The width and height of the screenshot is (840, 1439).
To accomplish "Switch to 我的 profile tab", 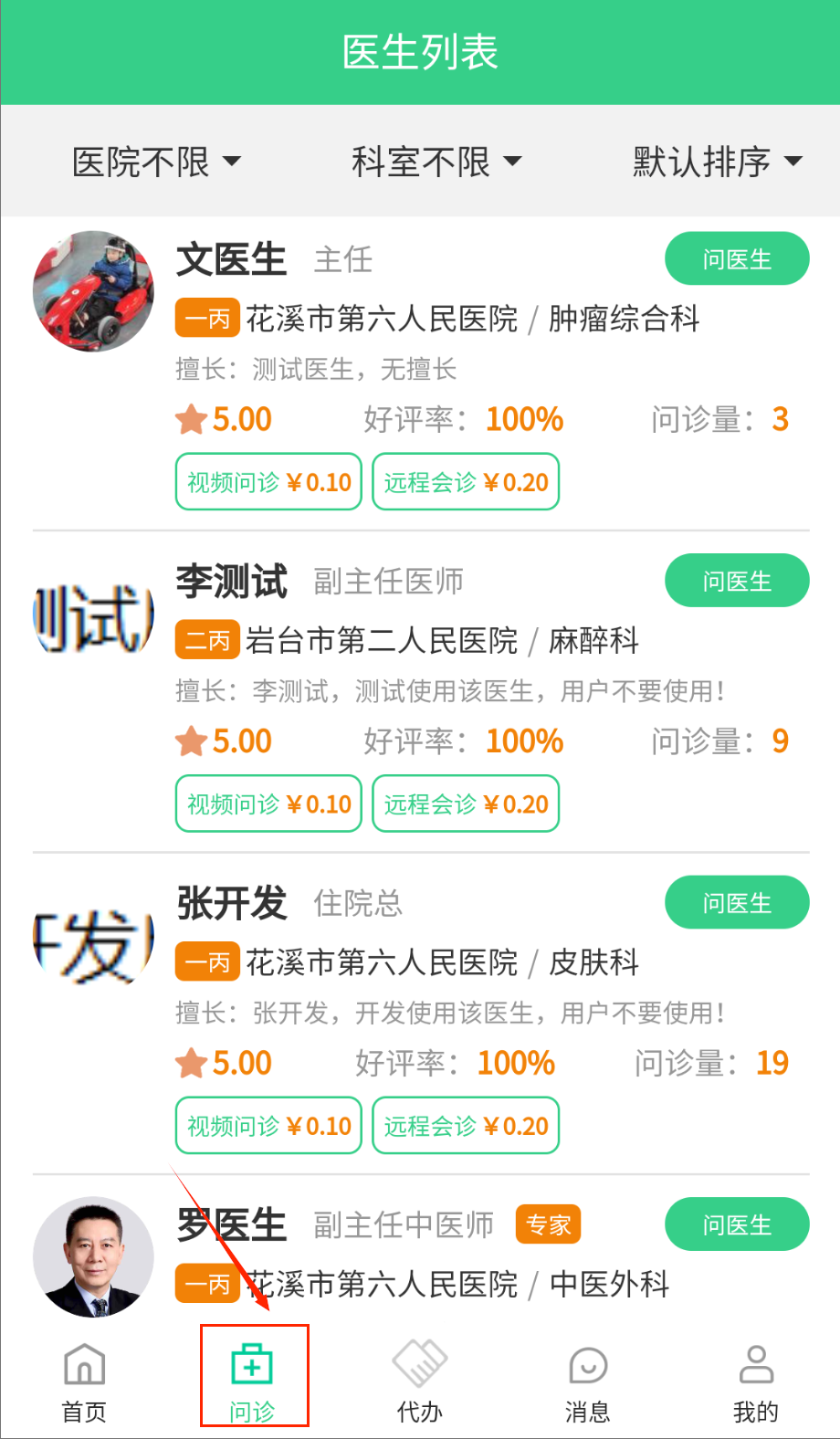I will [x=756, y=1383].
